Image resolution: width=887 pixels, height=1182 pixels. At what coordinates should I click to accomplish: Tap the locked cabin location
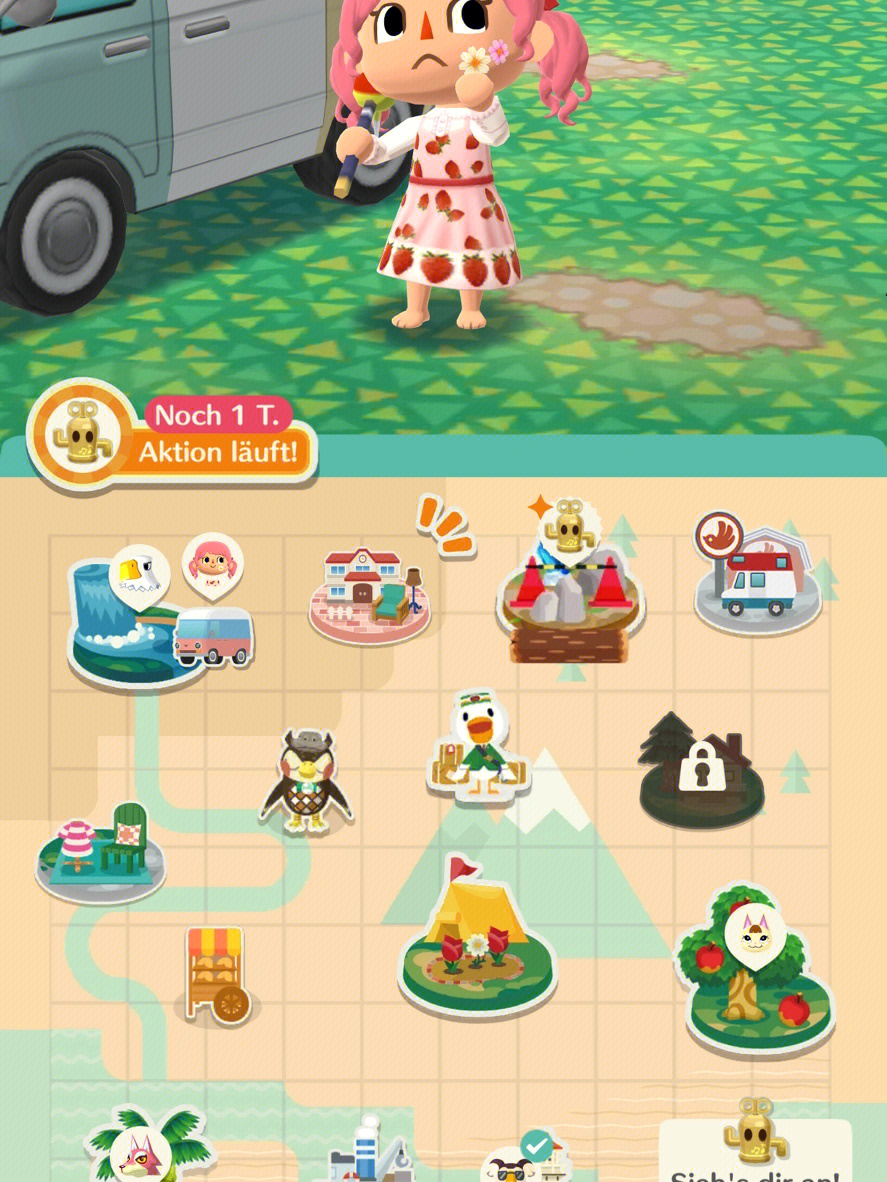coord(700,772)
